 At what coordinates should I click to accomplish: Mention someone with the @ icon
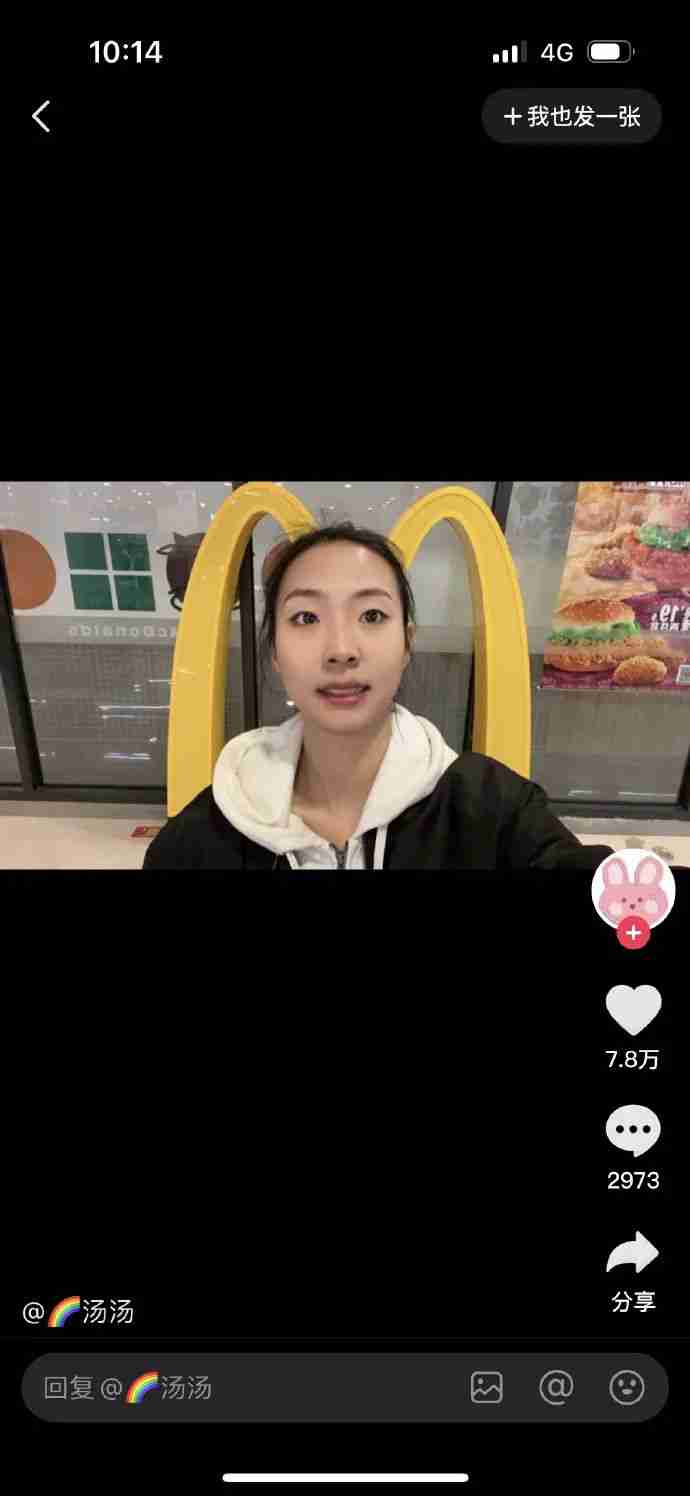click(x=556, y=1388)
